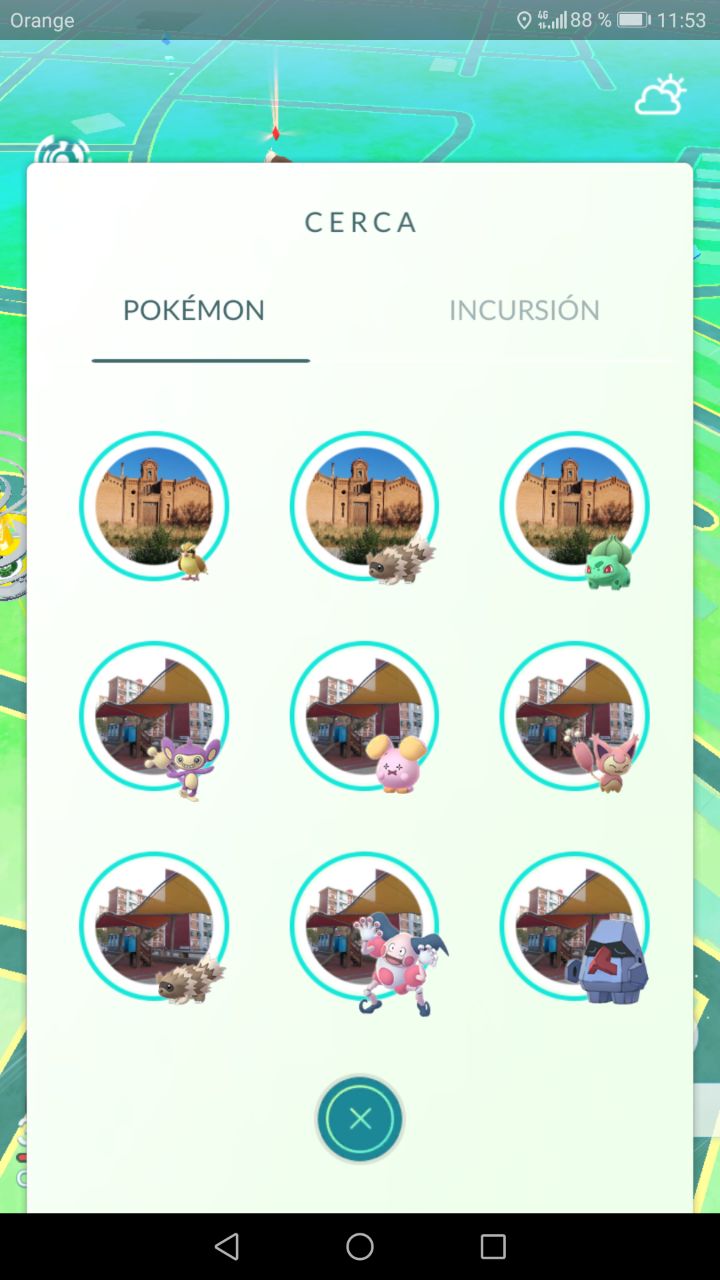Track the nearby Bulbasaur
The height and width of the screenshot is (1280, 720).
575,507
